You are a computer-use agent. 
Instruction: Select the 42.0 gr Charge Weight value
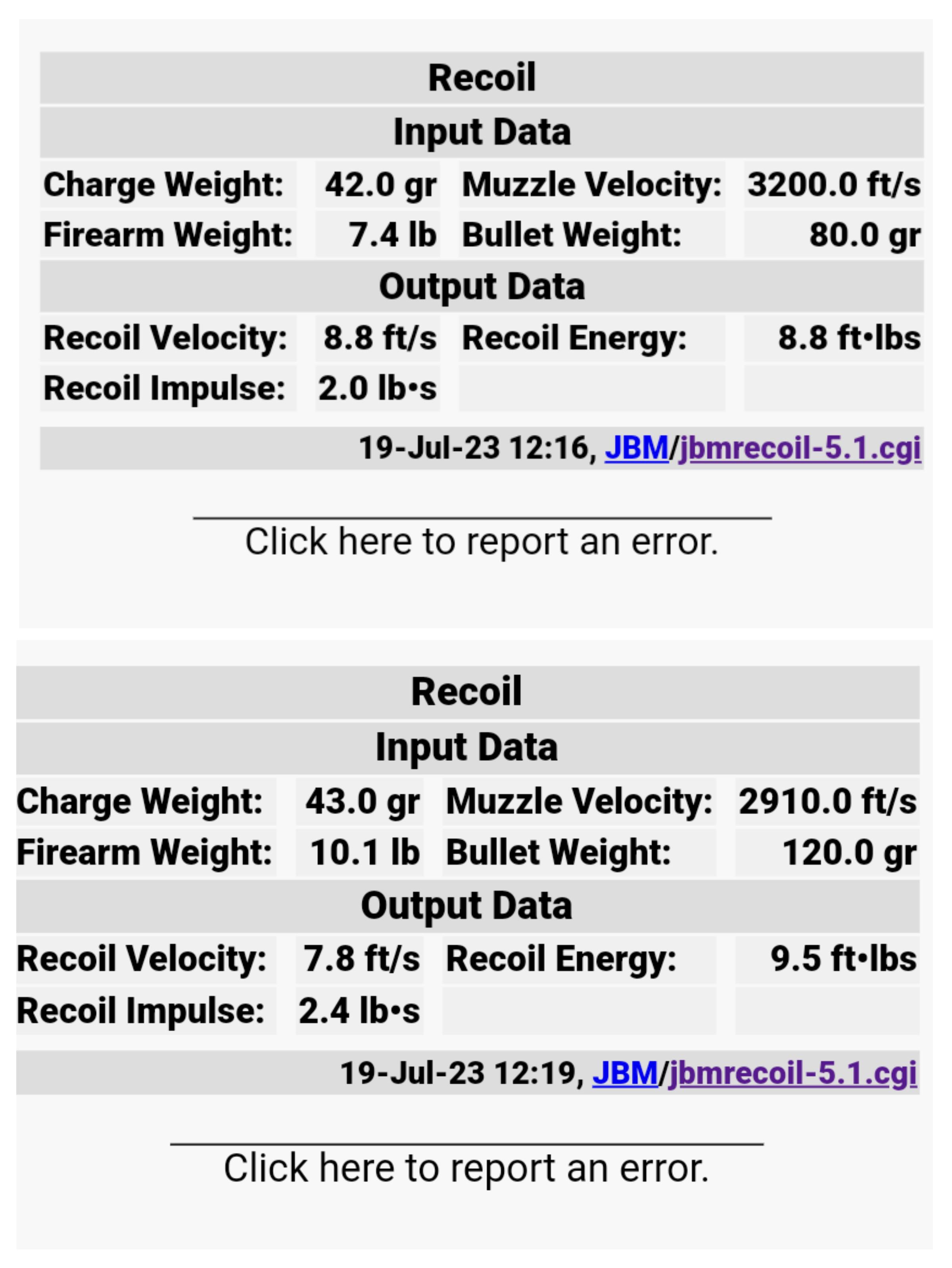(x=380, y=184)
